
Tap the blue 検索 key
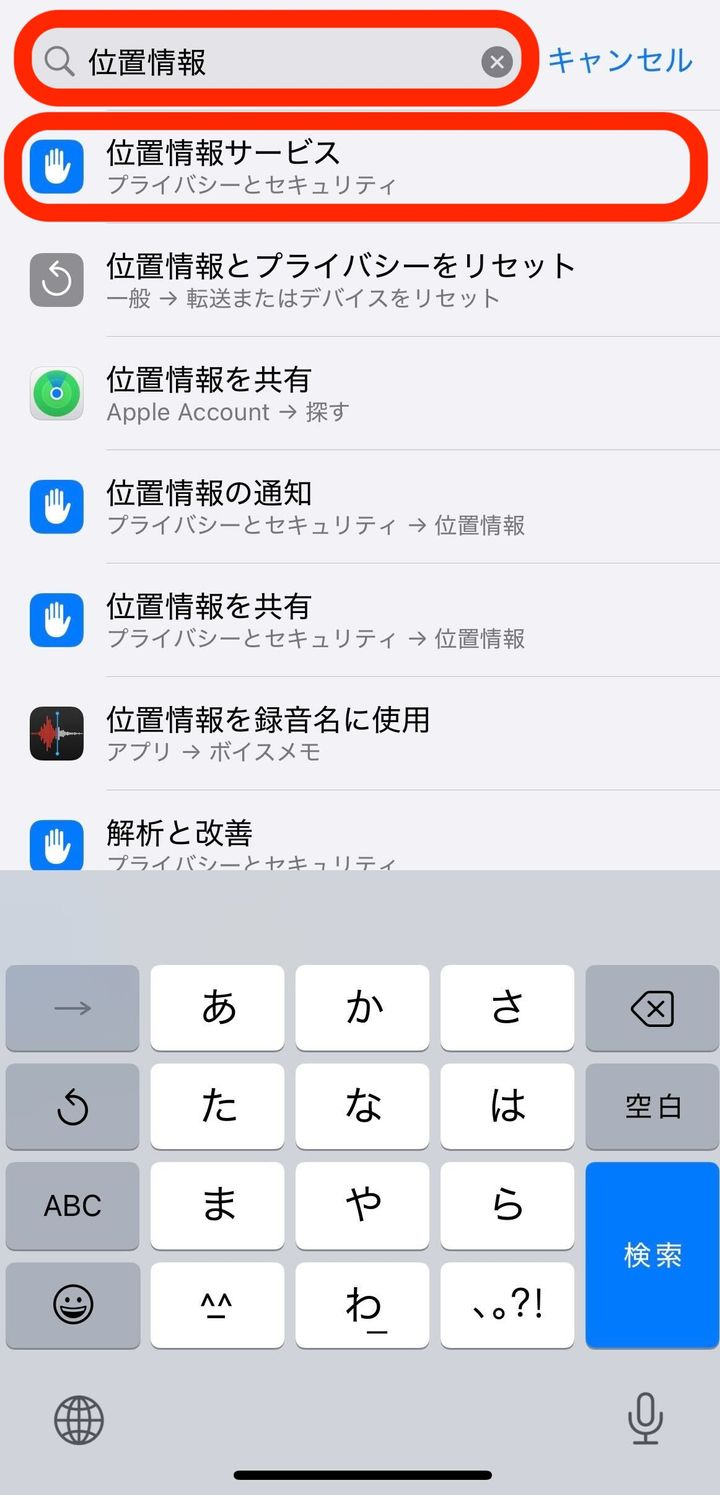click(652, 1255)
